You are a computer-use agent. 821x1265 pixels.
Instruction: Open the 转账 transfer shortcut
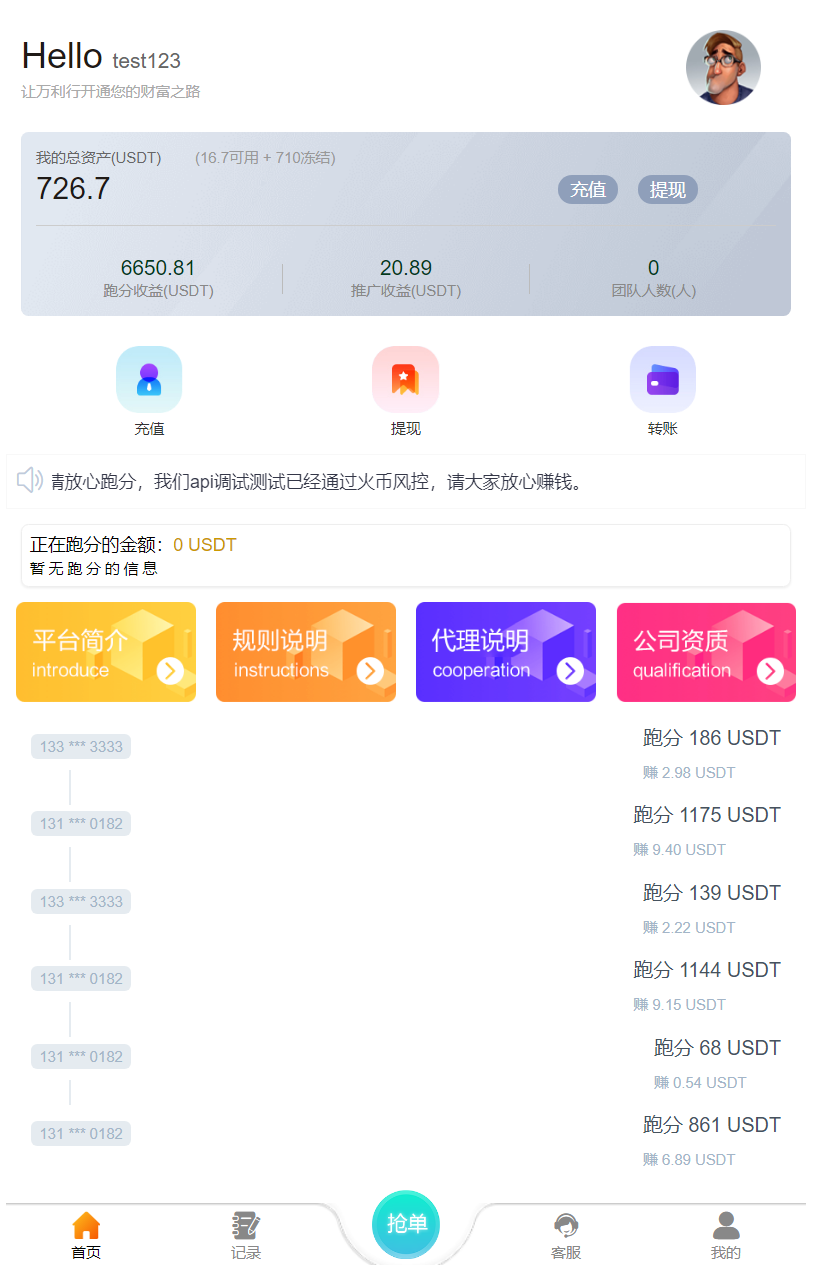(662, 380)
